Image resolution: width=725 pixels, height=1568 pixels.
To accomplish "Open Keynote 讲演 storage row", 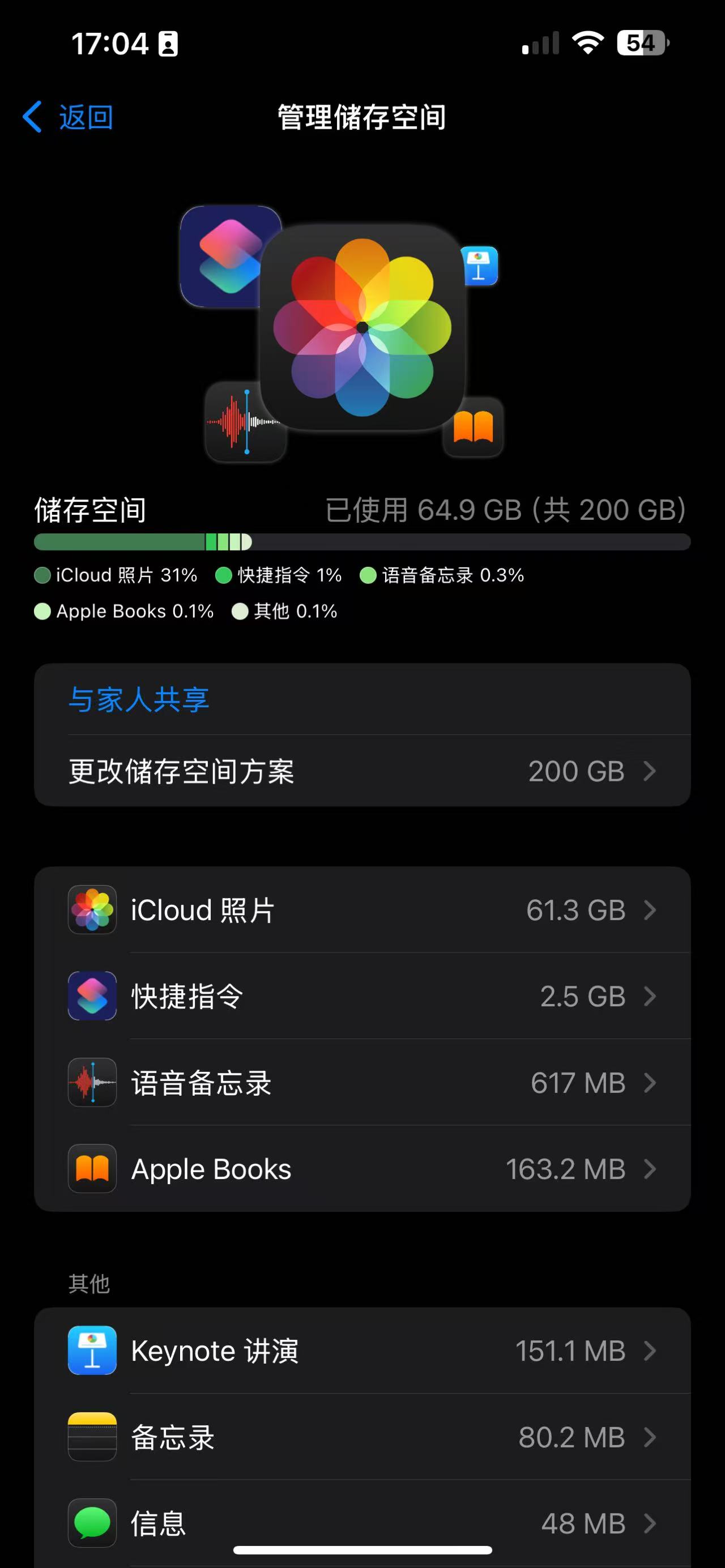I will pyautogui.click(x=362, y=1351).
